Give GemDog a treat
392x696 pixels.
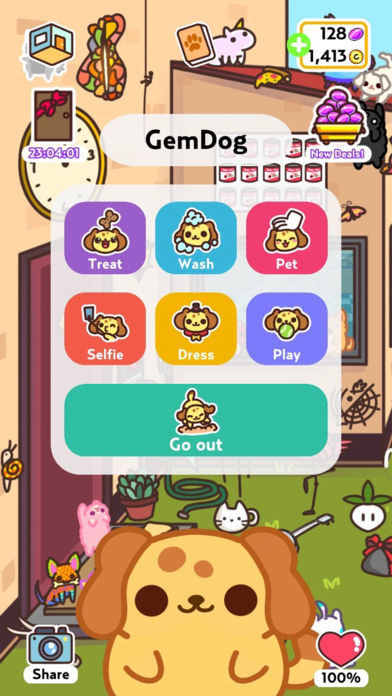coord(105,238)
